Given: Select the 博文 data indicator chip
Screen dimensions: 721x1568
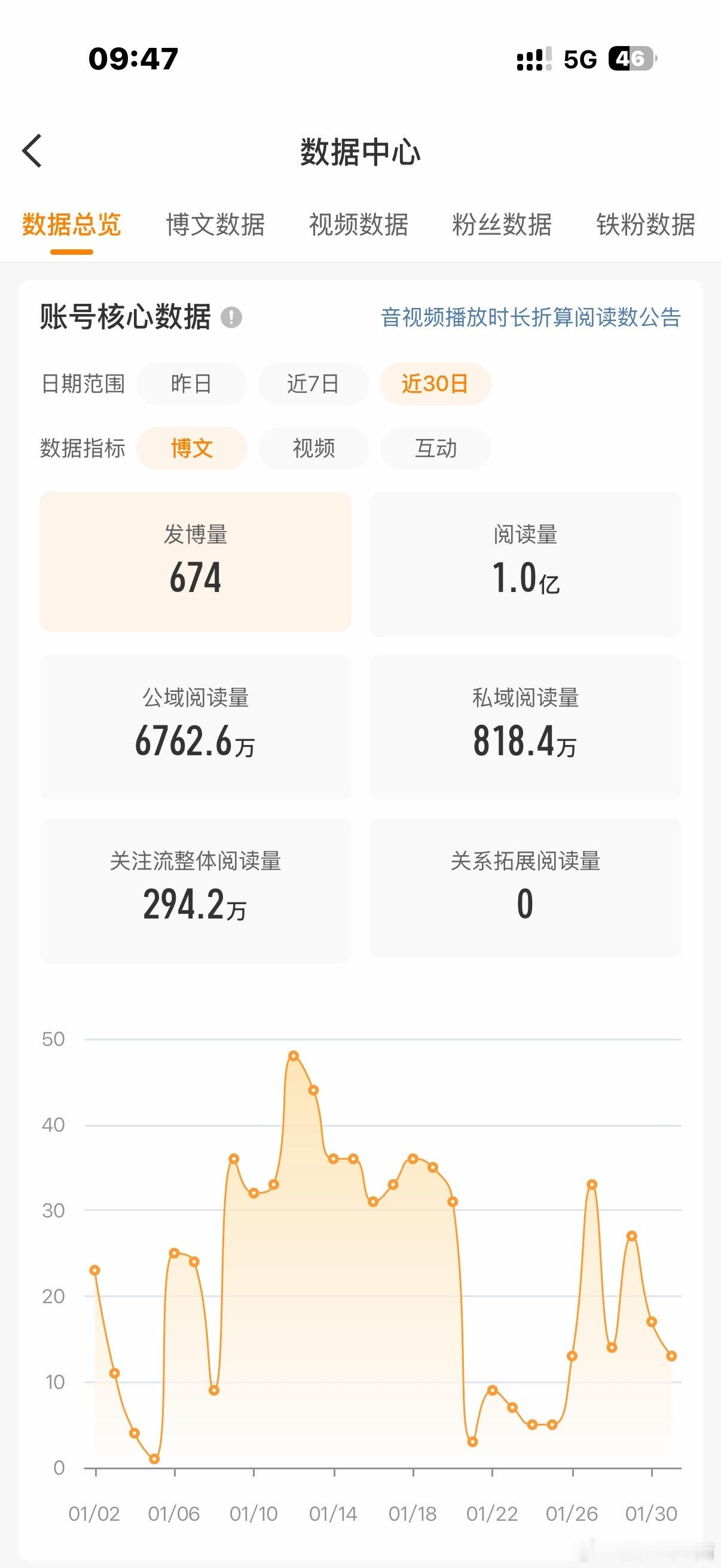Looking at the screenshot, I should (x=193, y=449).
